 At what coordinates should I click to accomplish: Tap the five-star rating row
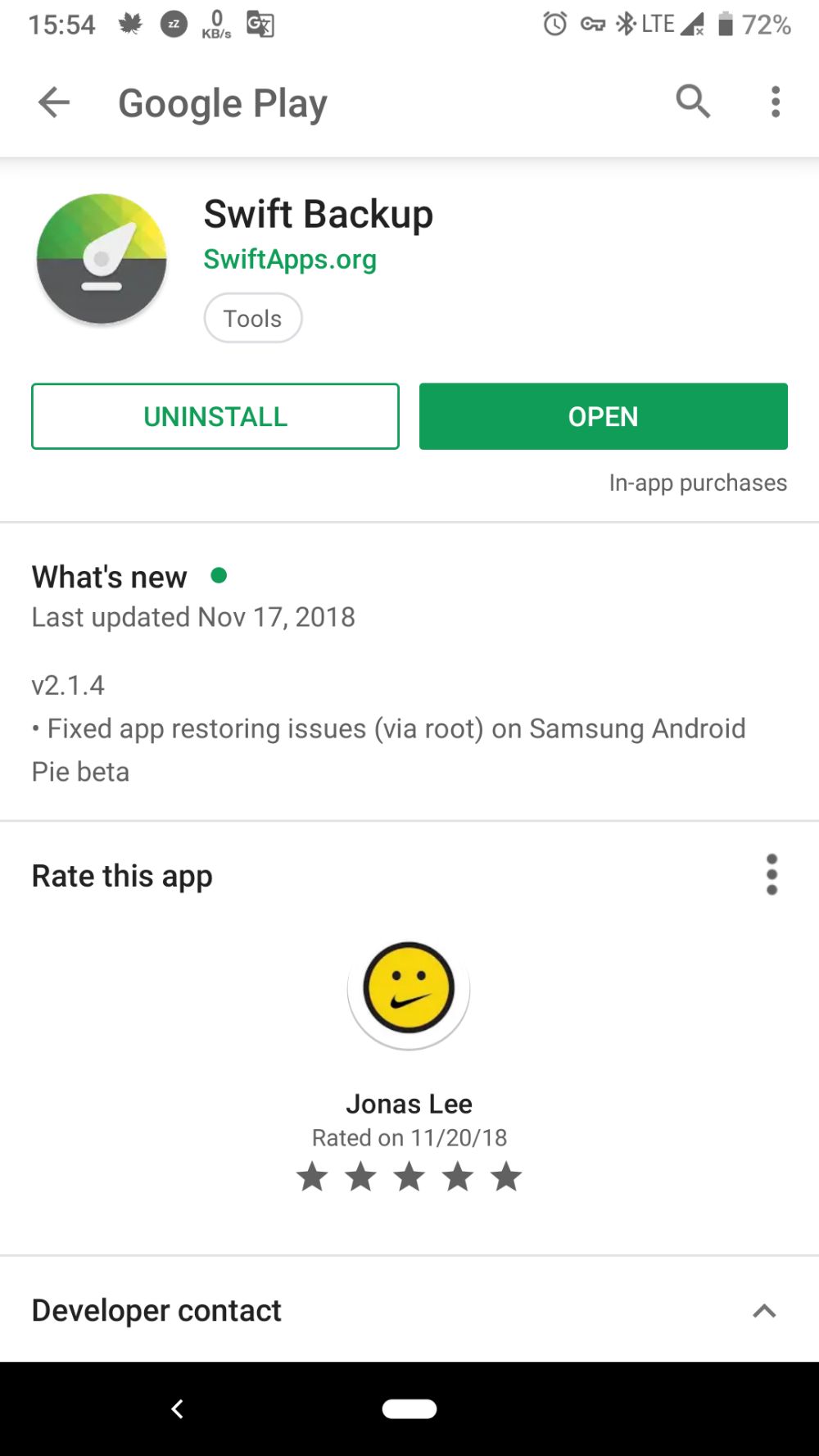409,1177
